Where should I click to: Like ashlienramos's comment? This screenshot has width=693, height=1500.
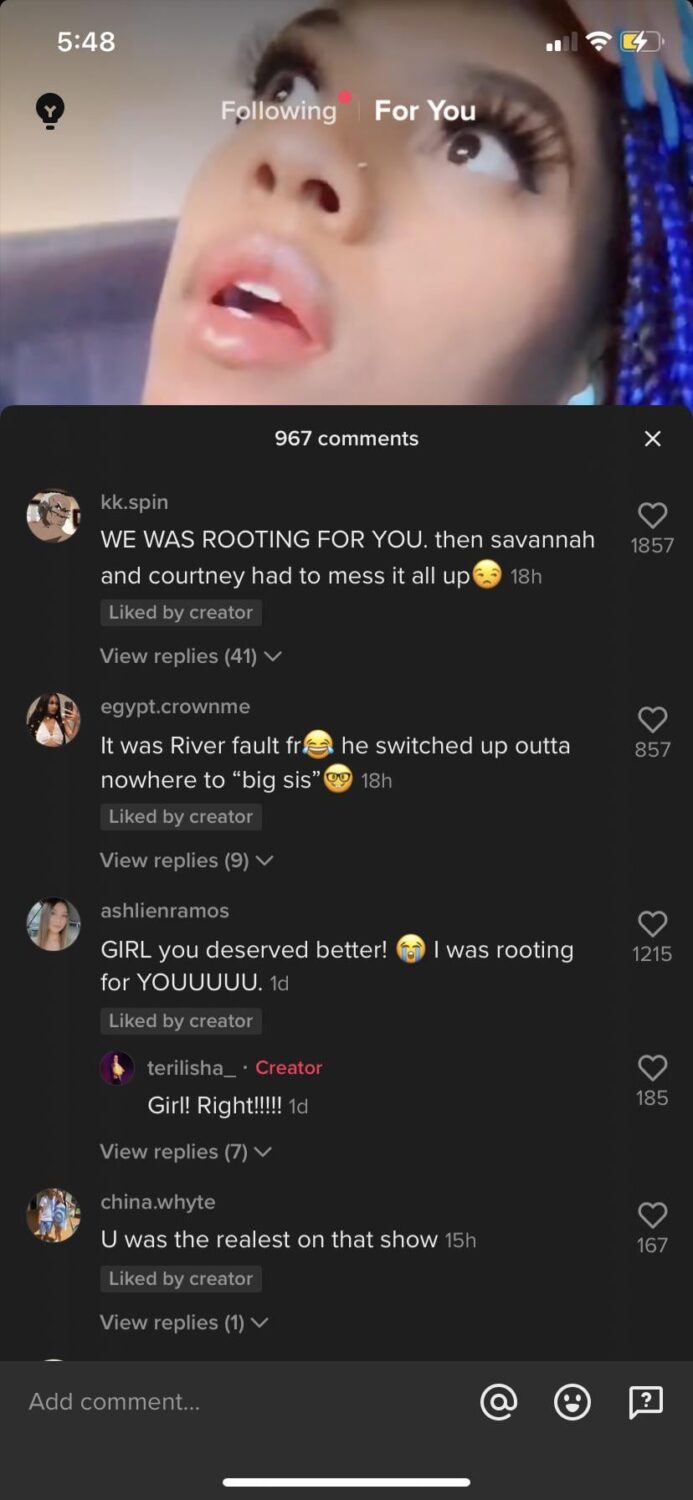point(652,924)
